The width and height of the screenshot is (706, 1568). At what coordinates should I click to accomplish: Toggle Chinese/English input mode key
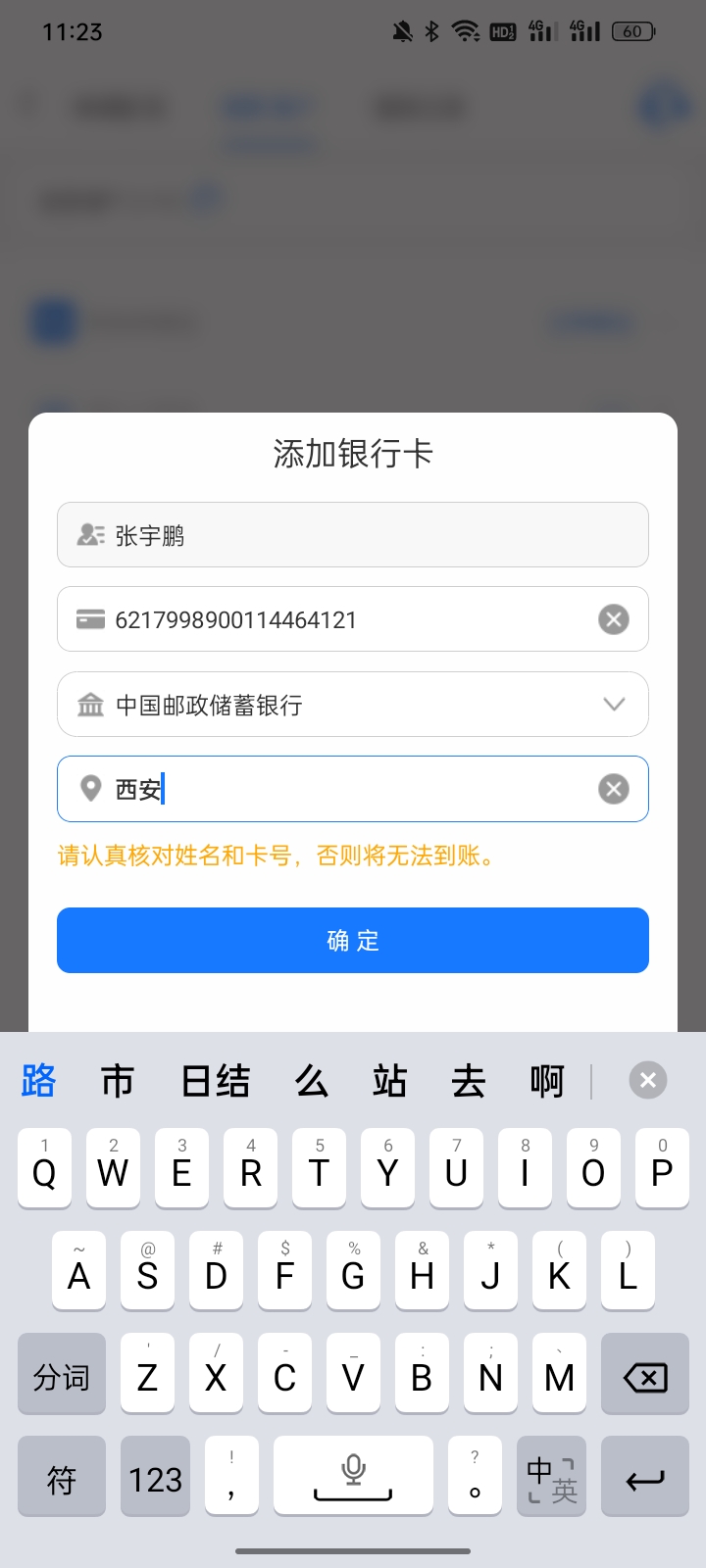[x=551, y=1478]
